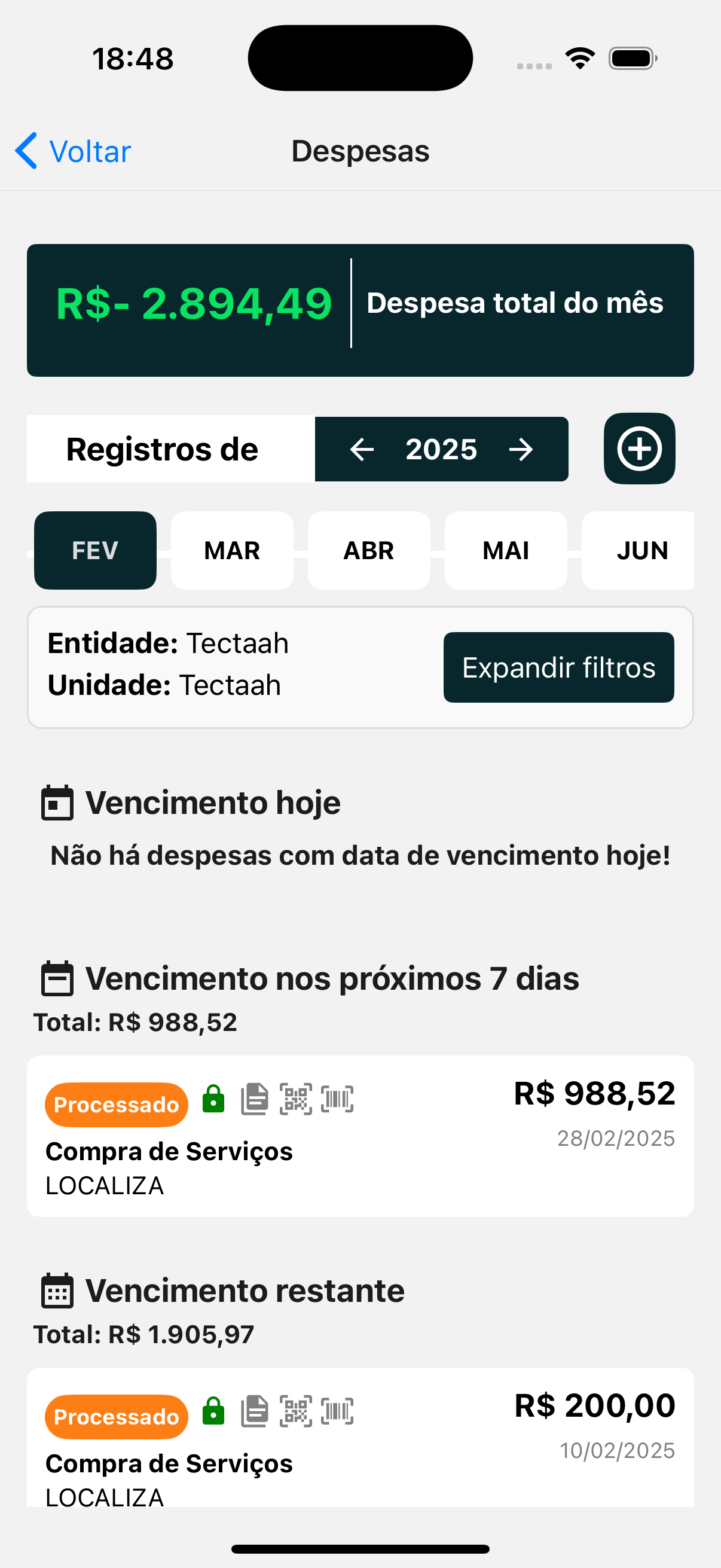The width and height of the screenshot is (721, 1568).
Task: Add a new expense with the plus button
Action: pyautogui.click(x=639, y=449)
